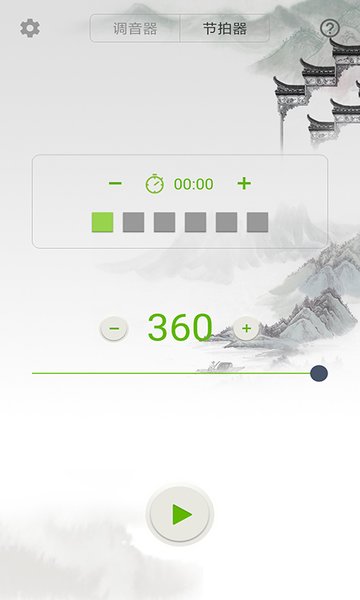Open the help question mark icon

pyautogui.click(x=329, y=28)
